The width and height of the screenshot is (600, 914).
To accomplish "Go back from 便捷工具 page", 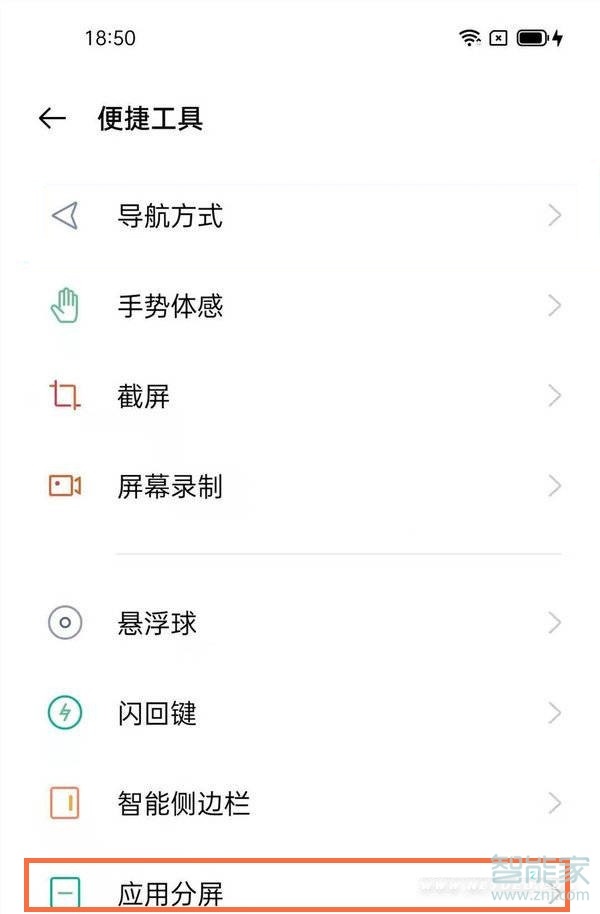I will point(52,119).
